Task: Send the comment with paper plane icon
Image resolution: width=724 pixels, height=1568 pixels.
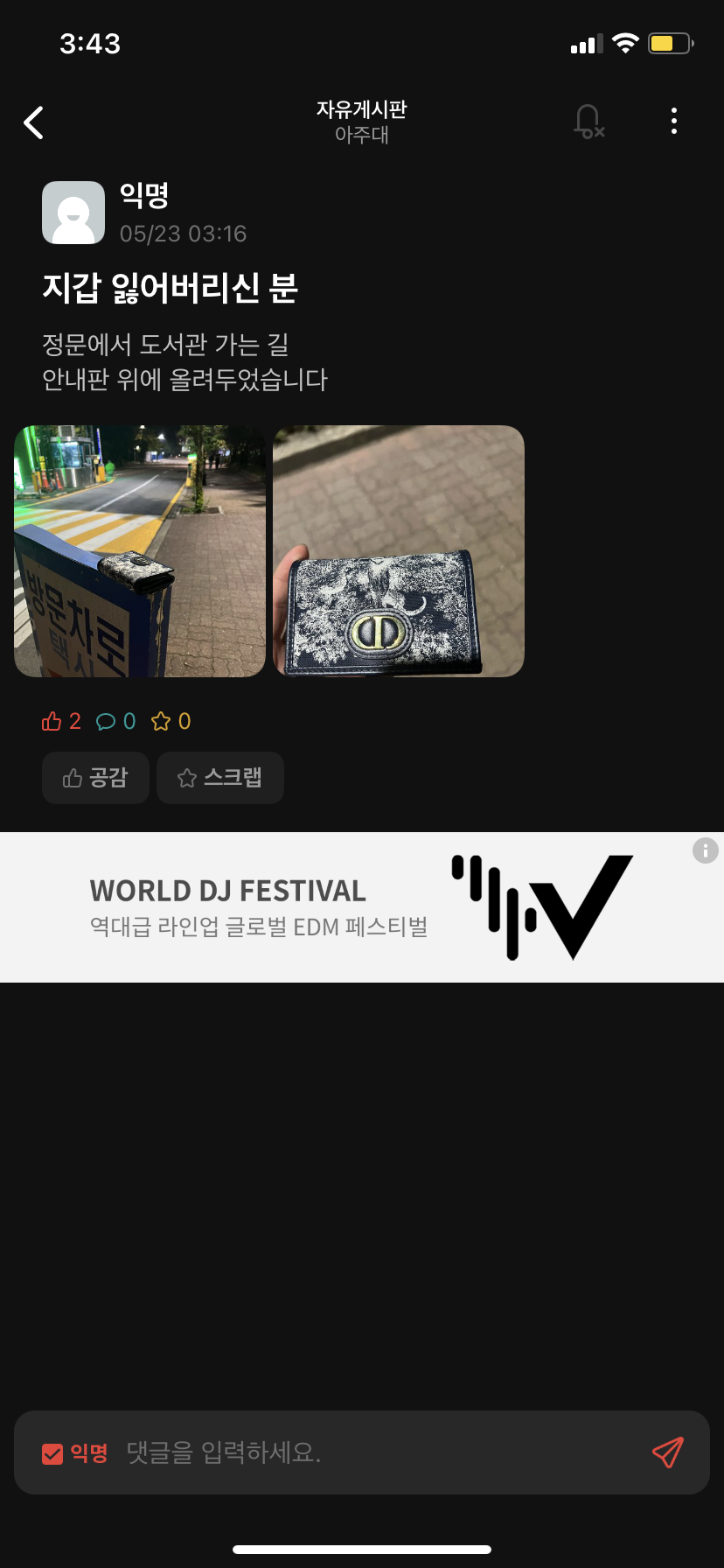Action: (x=667, y=1452)
